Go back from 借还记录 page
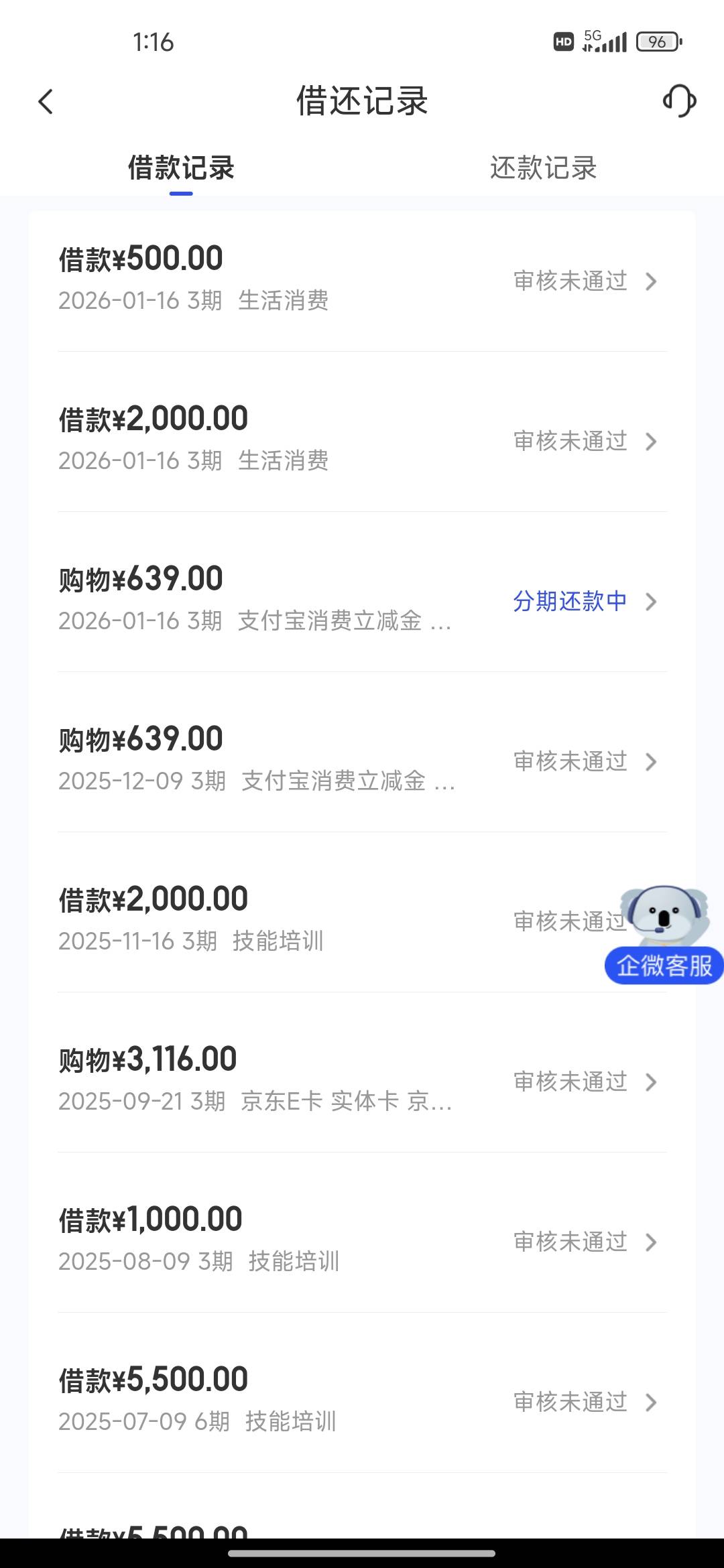This screenshot has height=1568, width=724. 46,102
